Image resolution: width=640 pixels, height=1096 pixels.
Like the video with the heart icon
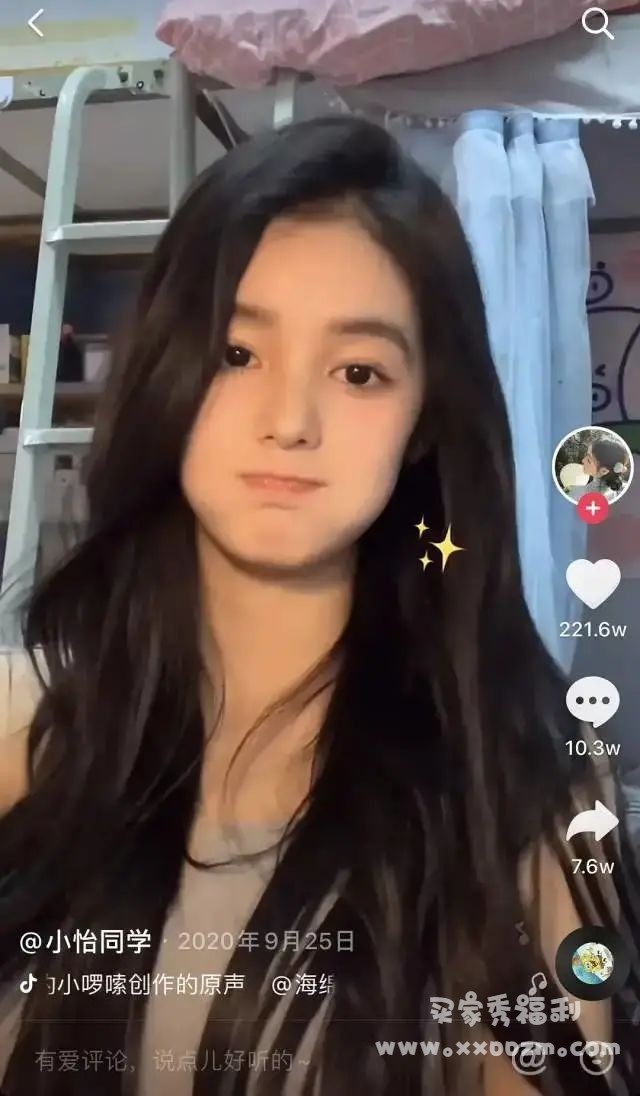593,584
